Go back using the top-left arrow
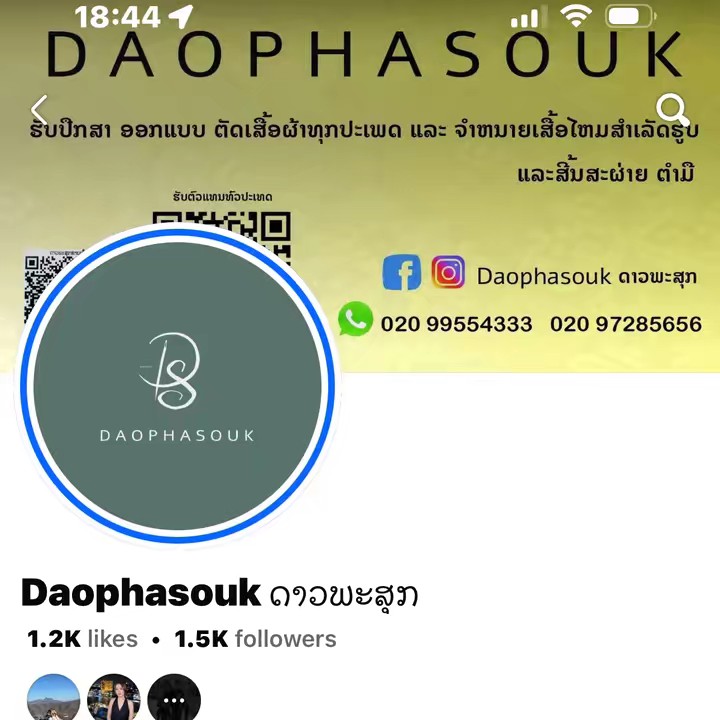Viewport: 720px width, 720px height. tap(39, 109)
